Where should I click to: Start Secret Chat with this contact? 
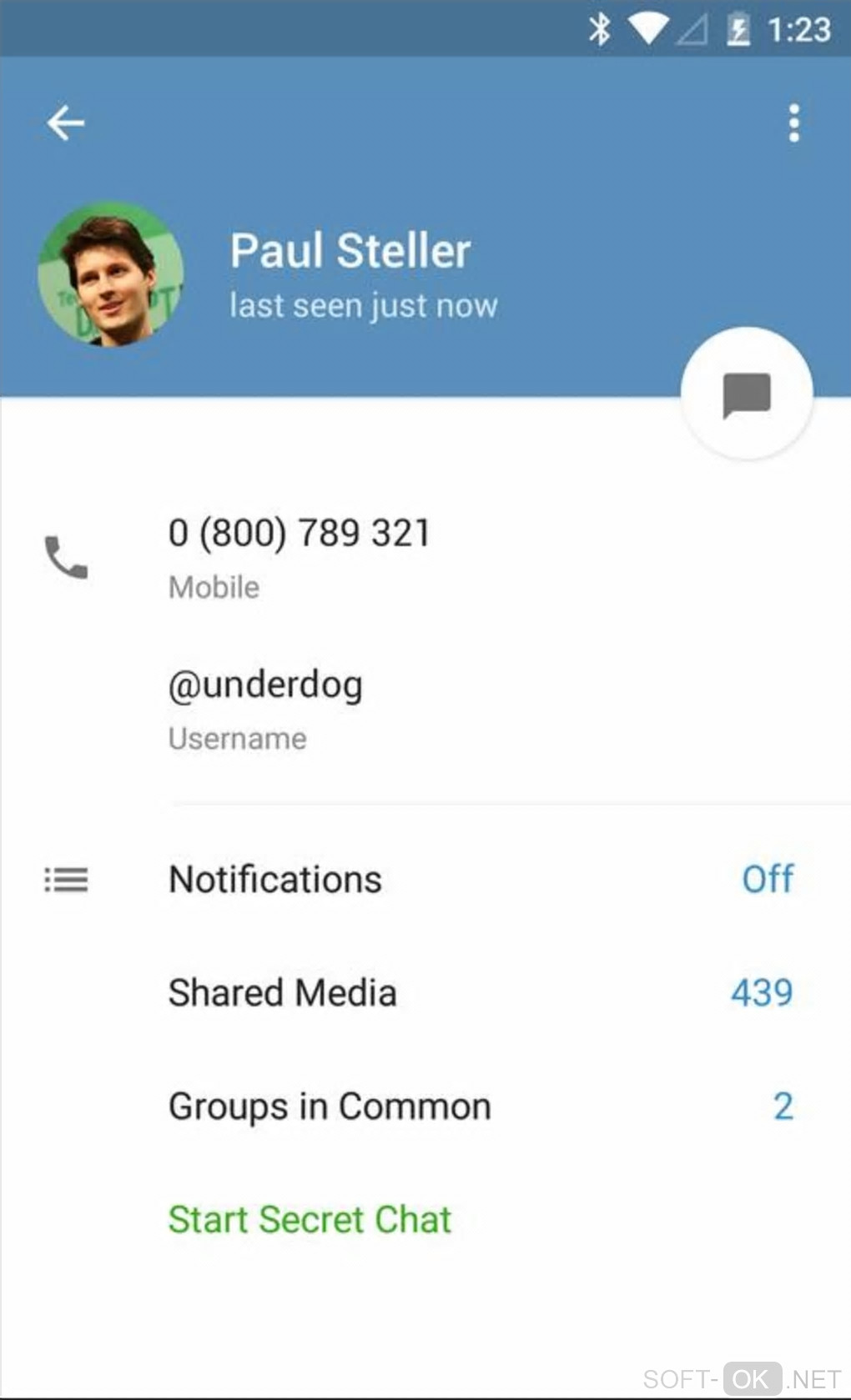310,1220
